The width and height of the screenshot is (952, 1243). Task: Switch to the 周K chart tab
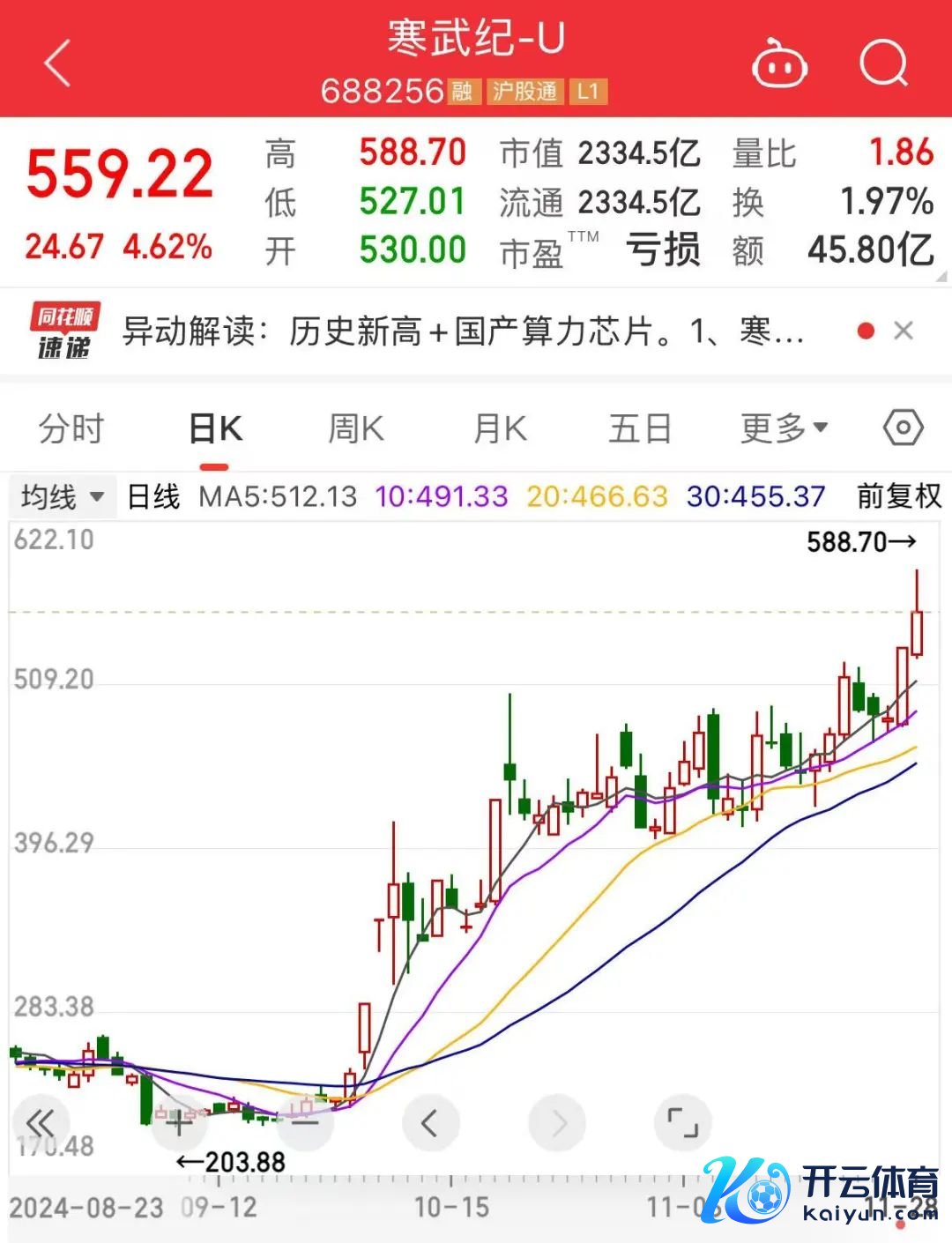tap(355, 429)
